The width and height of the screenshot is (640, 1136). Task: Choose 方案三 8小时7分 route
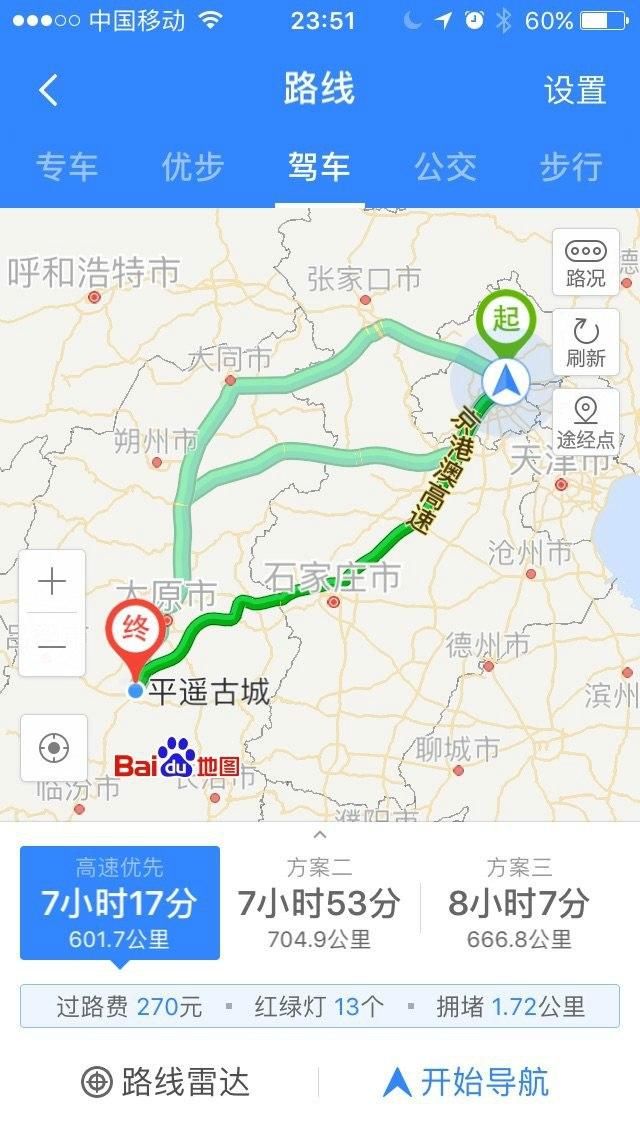click(x=519, y=903)
